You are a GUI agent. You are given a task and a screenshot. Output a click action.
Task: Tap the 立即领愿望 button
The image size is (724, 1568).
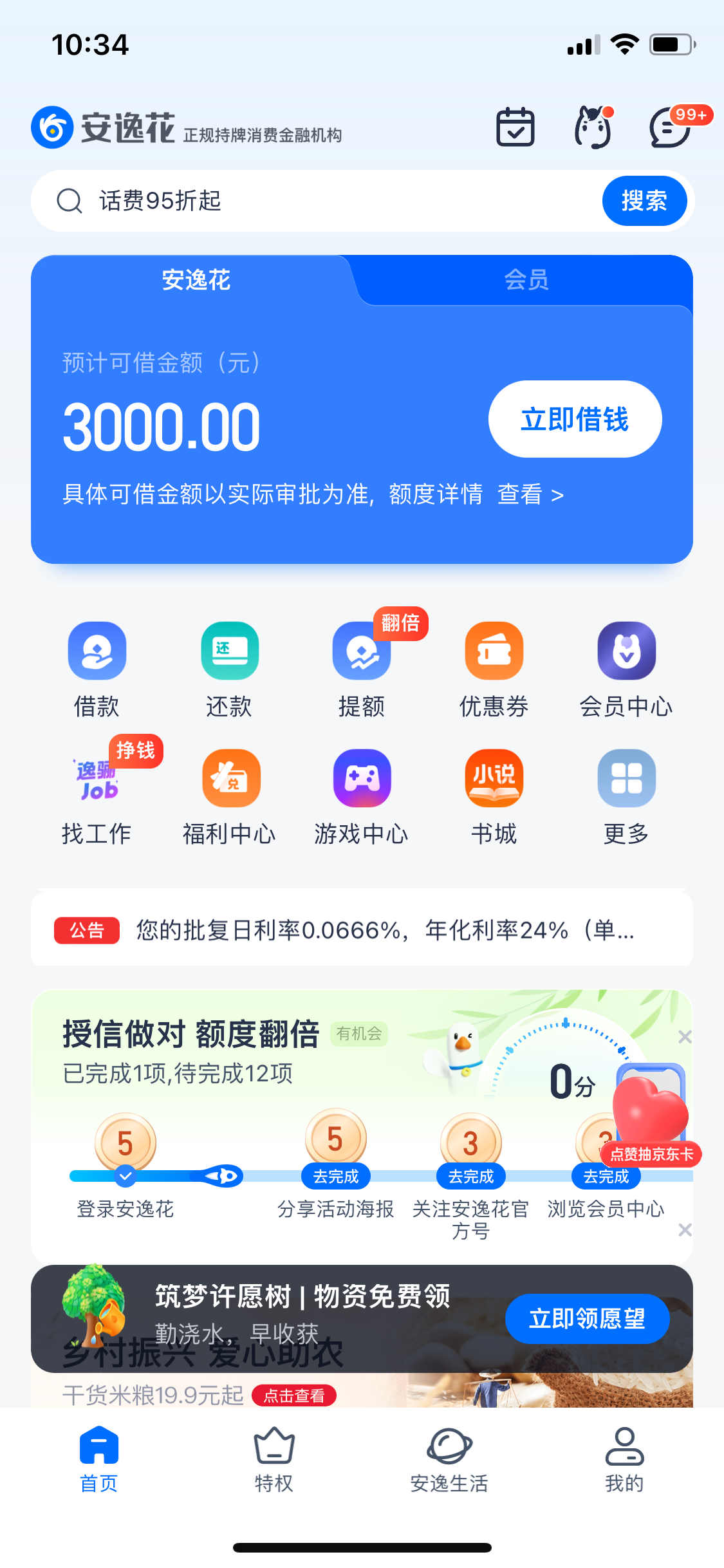click(587, 1318)
